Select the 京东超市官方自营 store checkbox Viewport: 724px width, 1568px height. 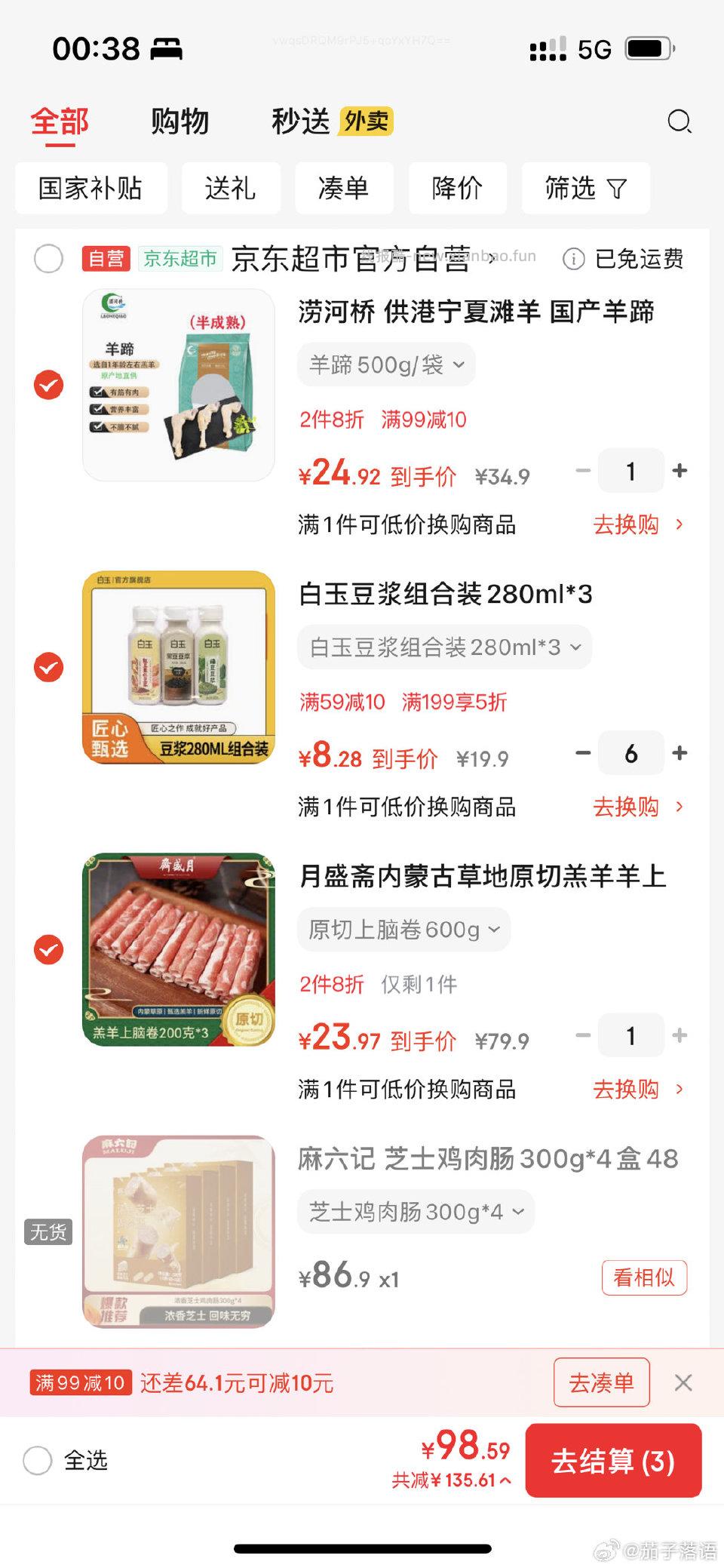tap(48, 258)
